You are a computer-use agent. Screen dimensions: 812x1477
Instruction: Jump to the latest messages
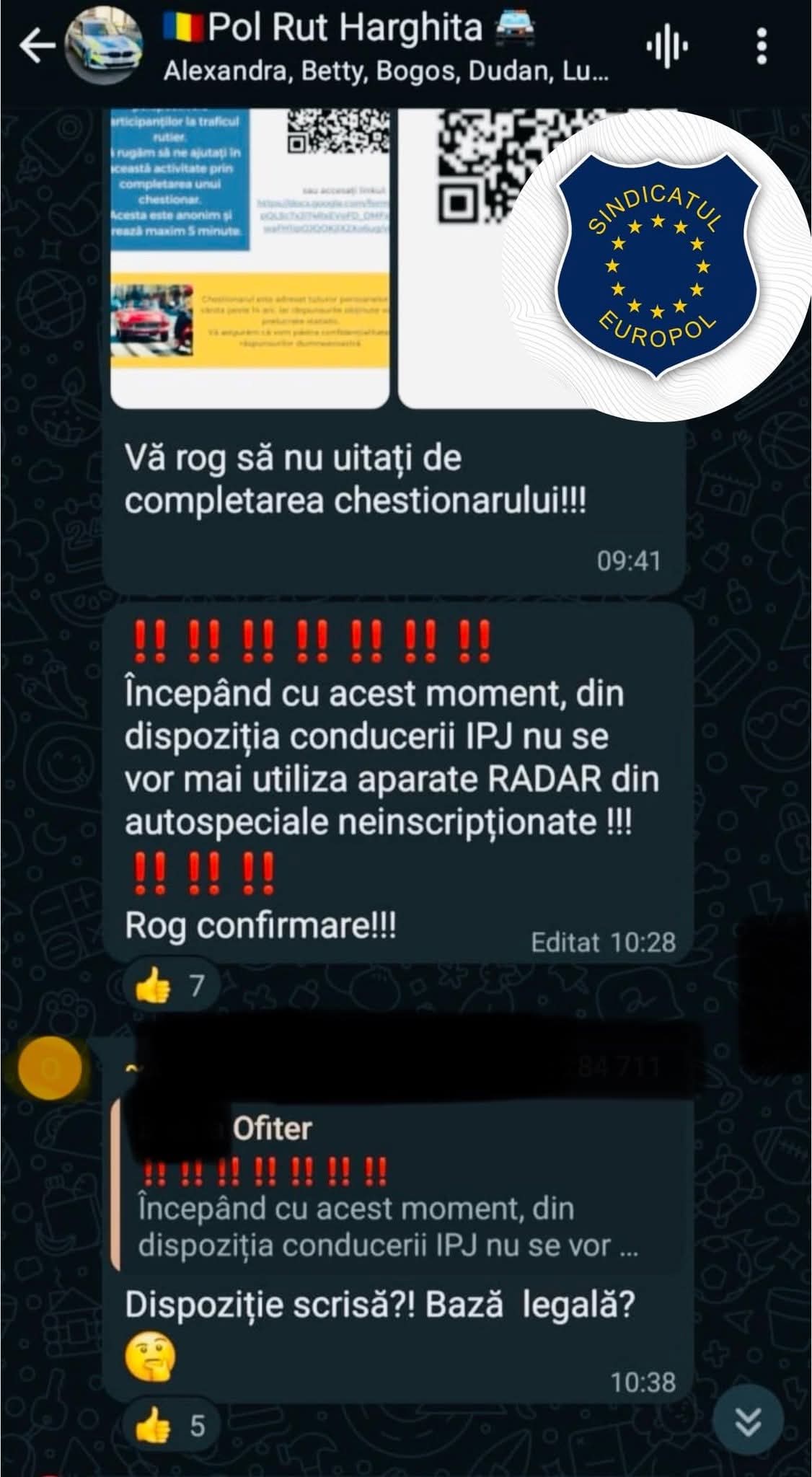(748, 1422)
